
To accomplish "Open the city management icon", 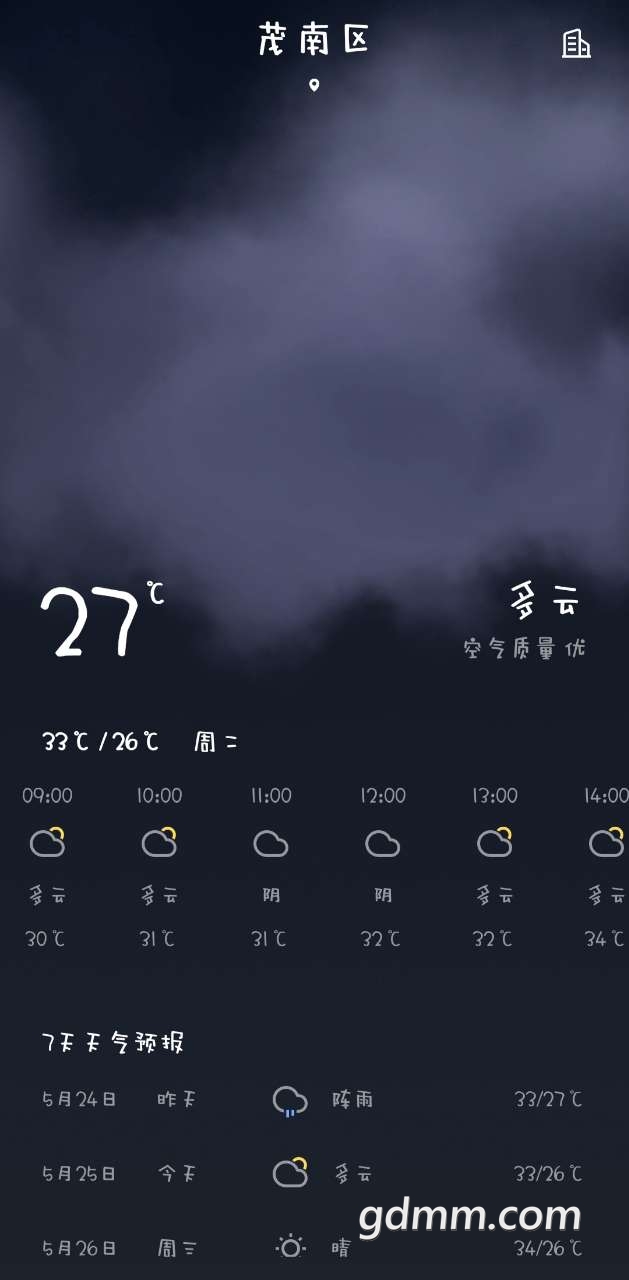I will pos(576,43).
